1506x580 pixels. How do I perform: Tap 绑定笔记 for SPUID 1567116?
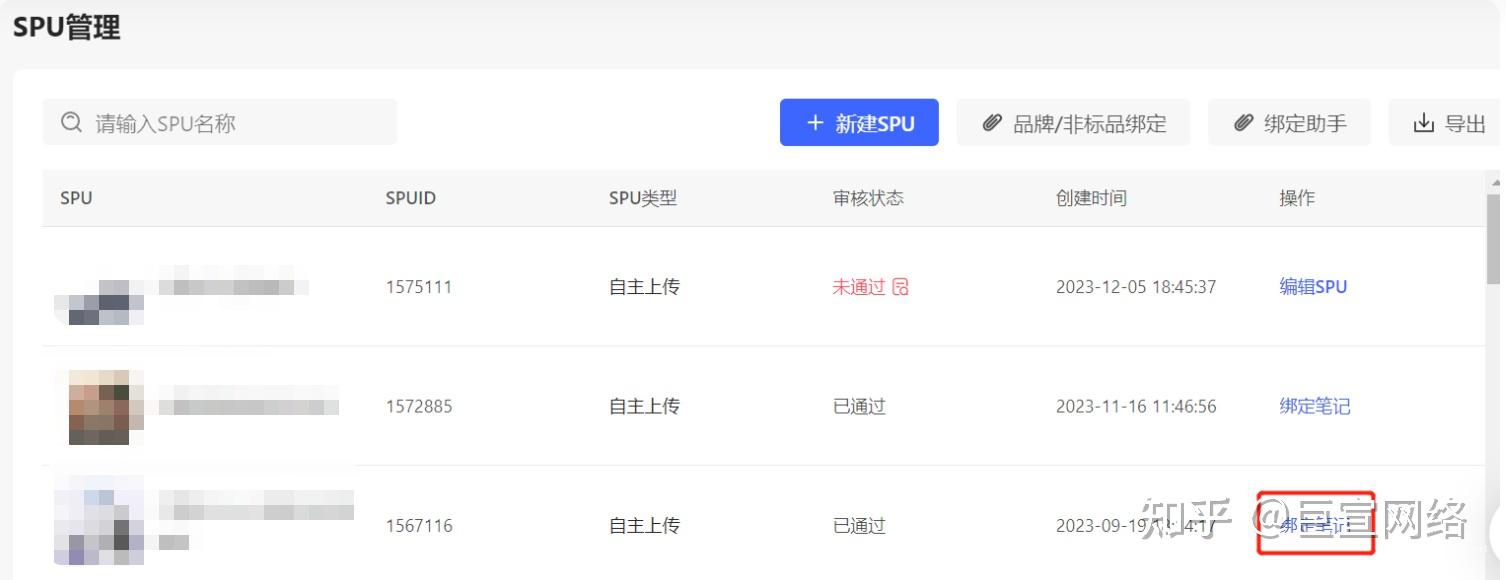pos(1314,525)
